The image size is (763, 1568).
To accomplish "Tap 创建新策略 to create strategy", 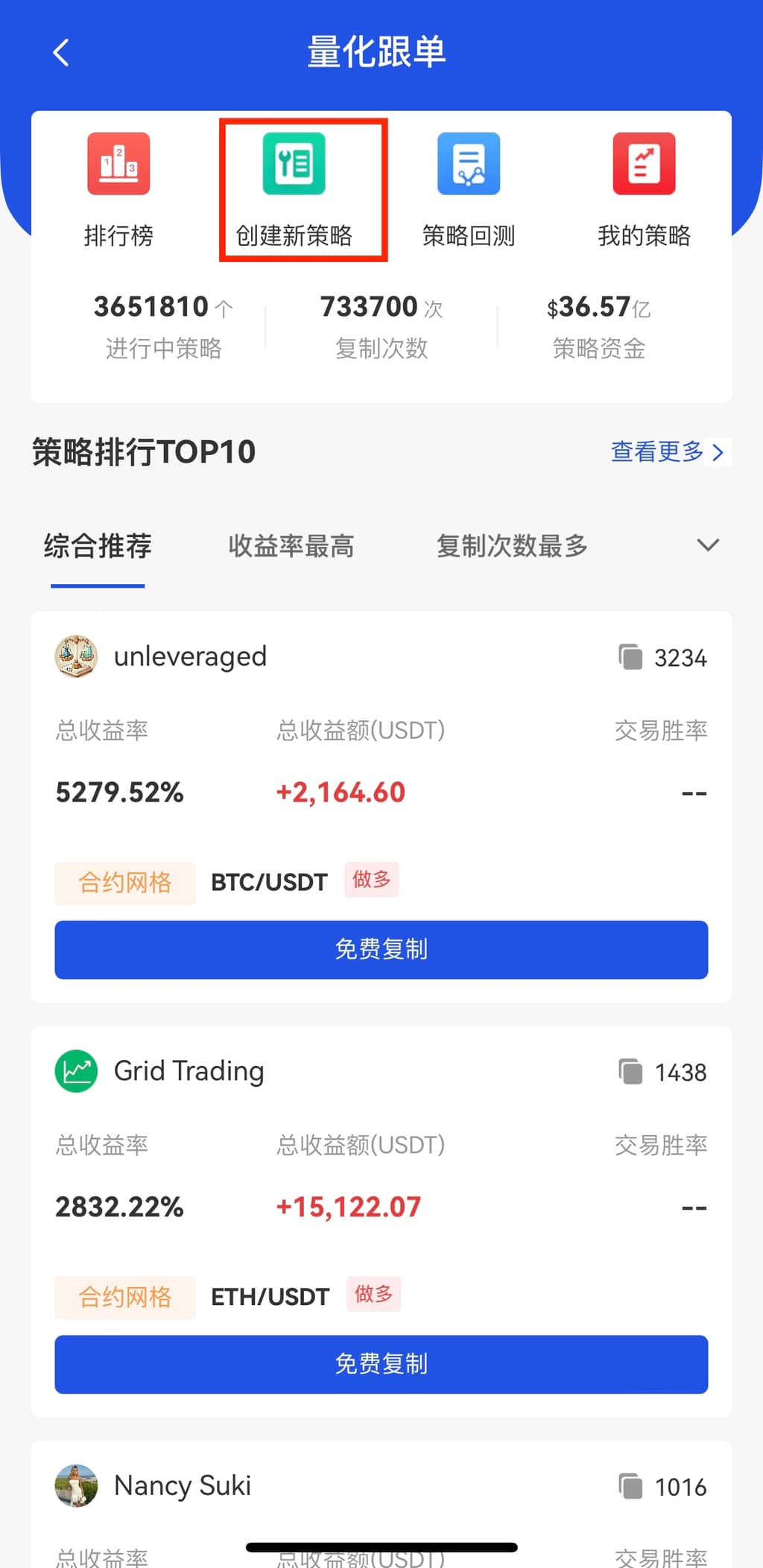I will coord(294,189).
